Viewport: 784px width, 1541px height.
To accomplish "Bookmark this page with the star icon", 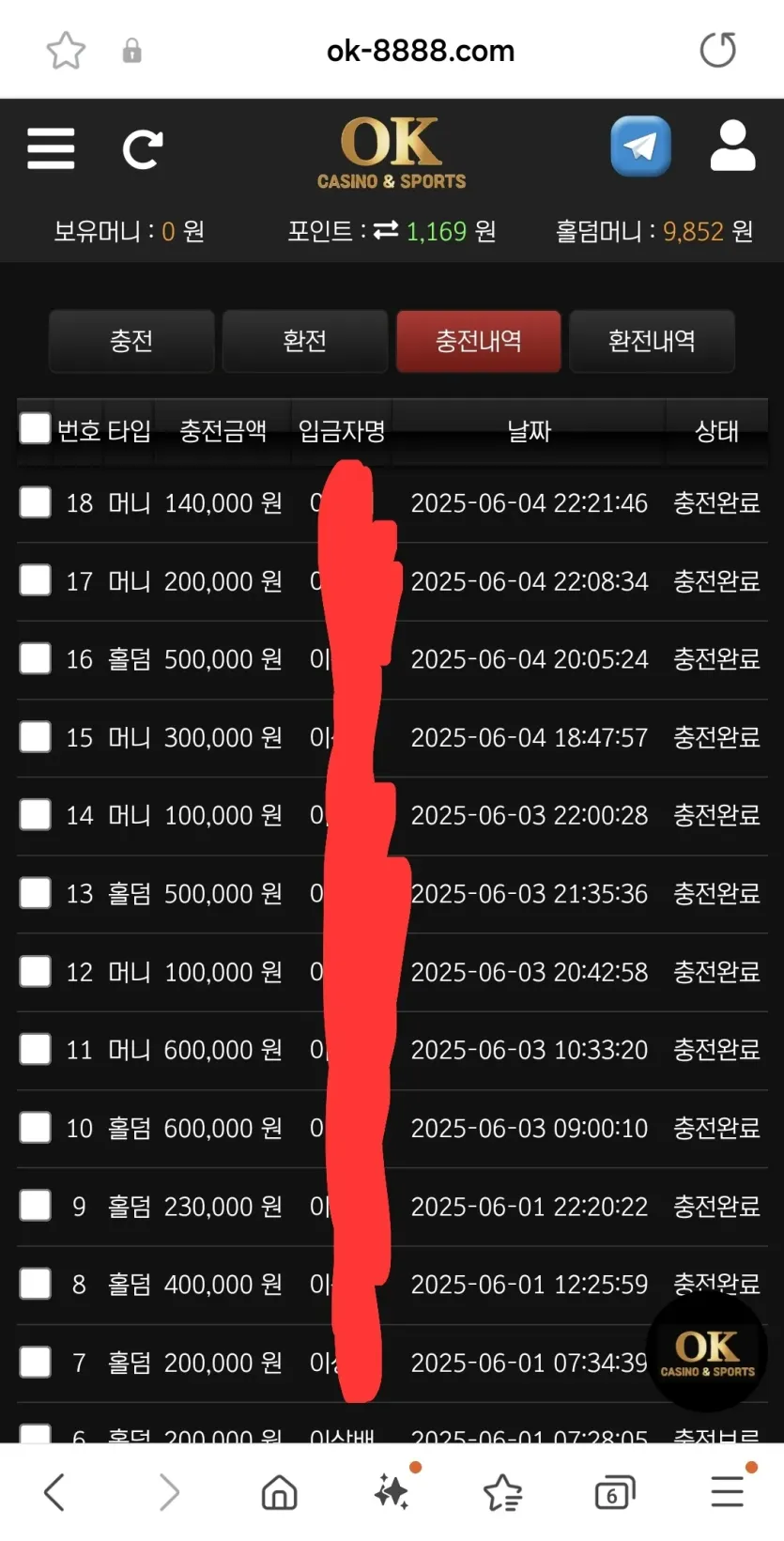I will (x=66, y=50).
